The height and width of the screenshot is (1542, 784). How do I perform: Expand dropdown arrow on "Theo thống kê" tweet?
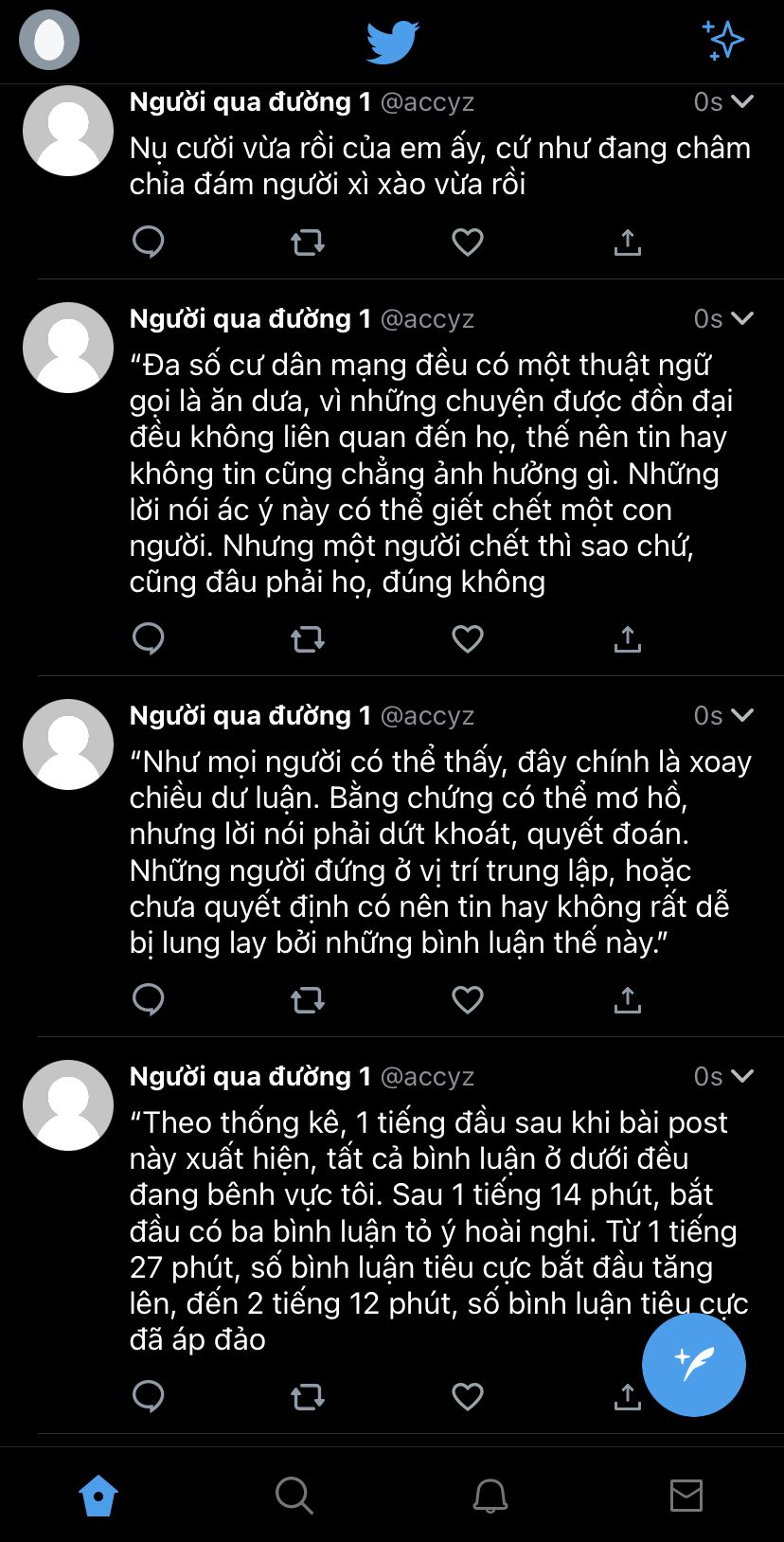click(x=743, y=1076)
